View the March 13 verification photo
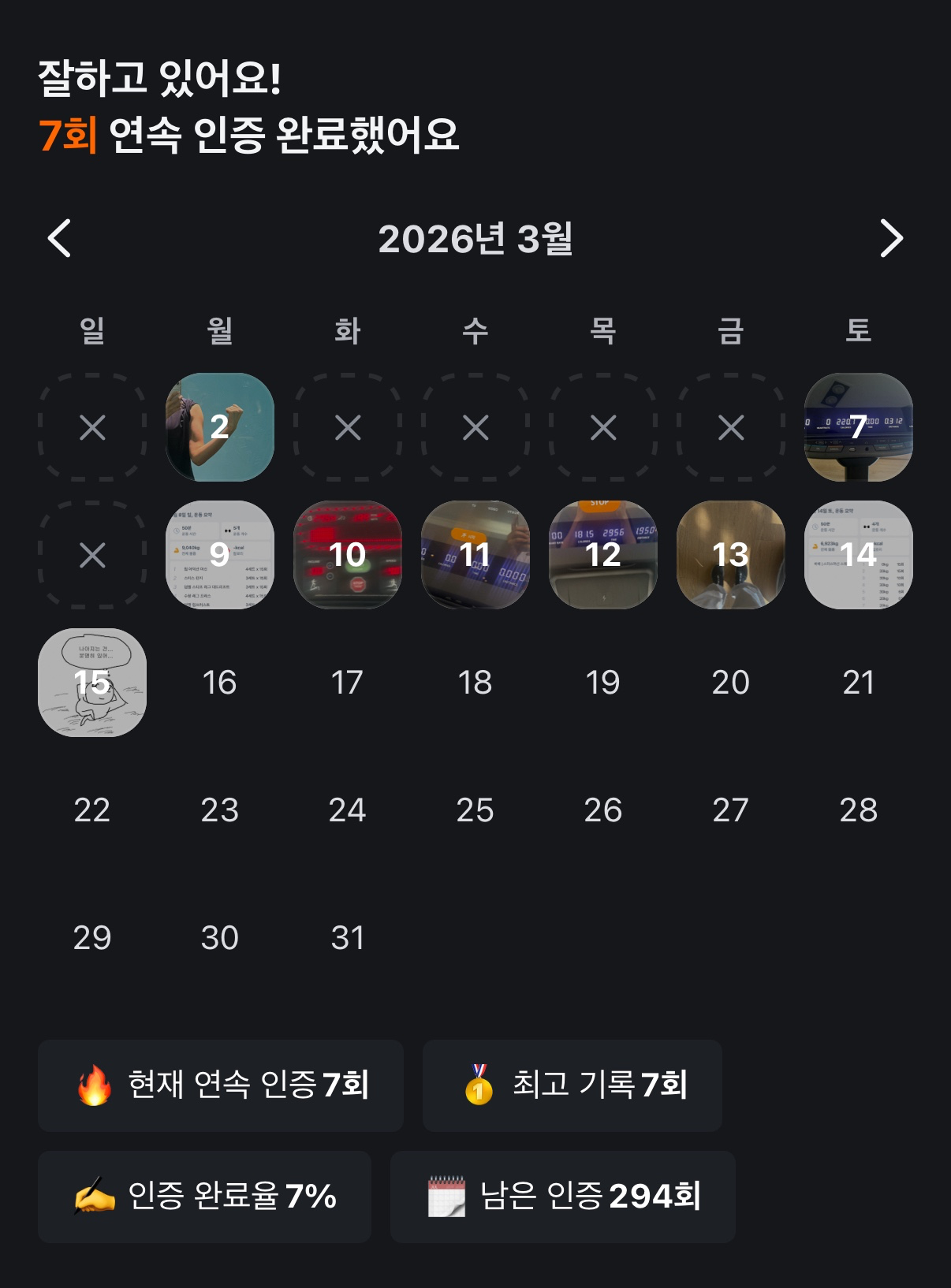This screenshot has height=1288, width=951. coord(730,555)
